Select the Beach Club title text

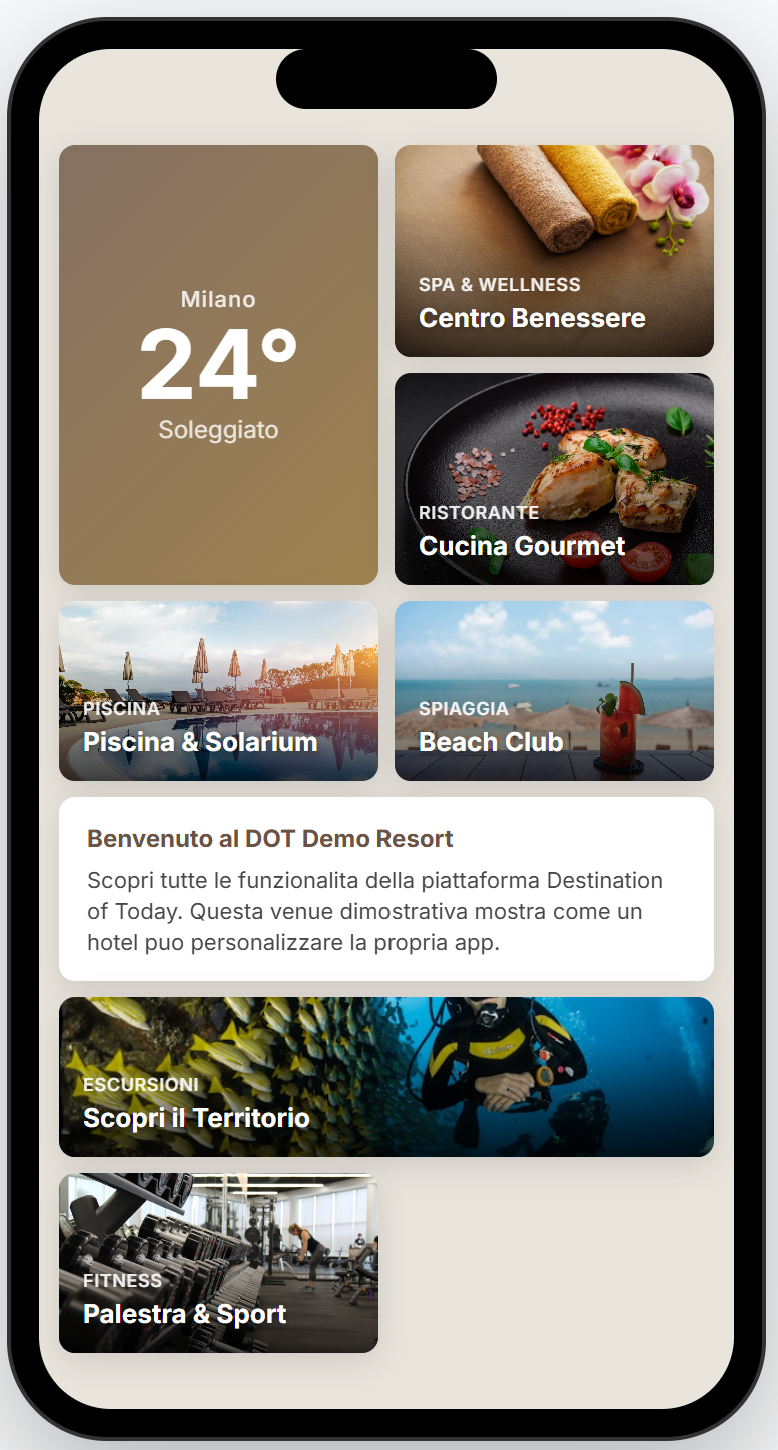click(x=491, y=742)
